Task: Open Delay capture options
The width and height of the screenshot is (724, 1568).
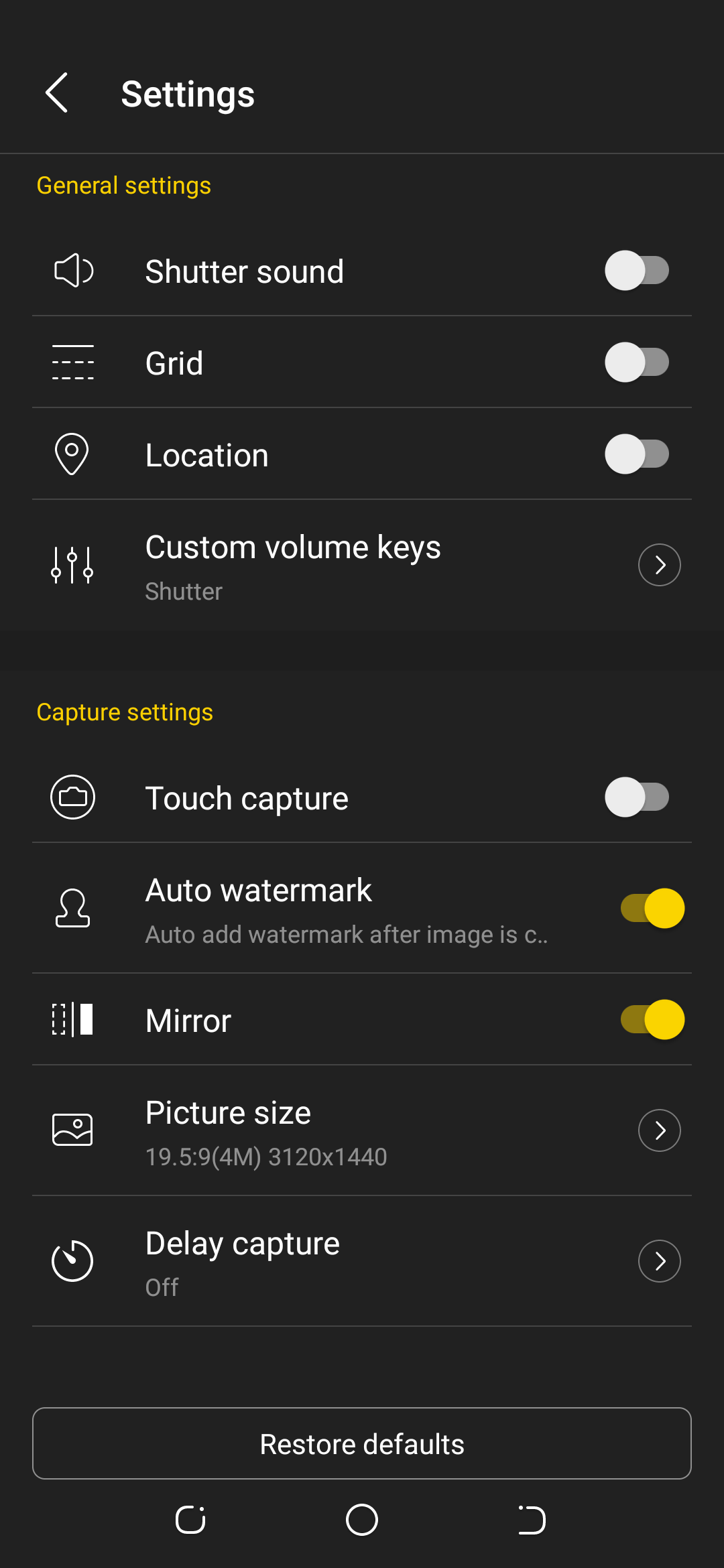Action: click(x=659, y=1261)
